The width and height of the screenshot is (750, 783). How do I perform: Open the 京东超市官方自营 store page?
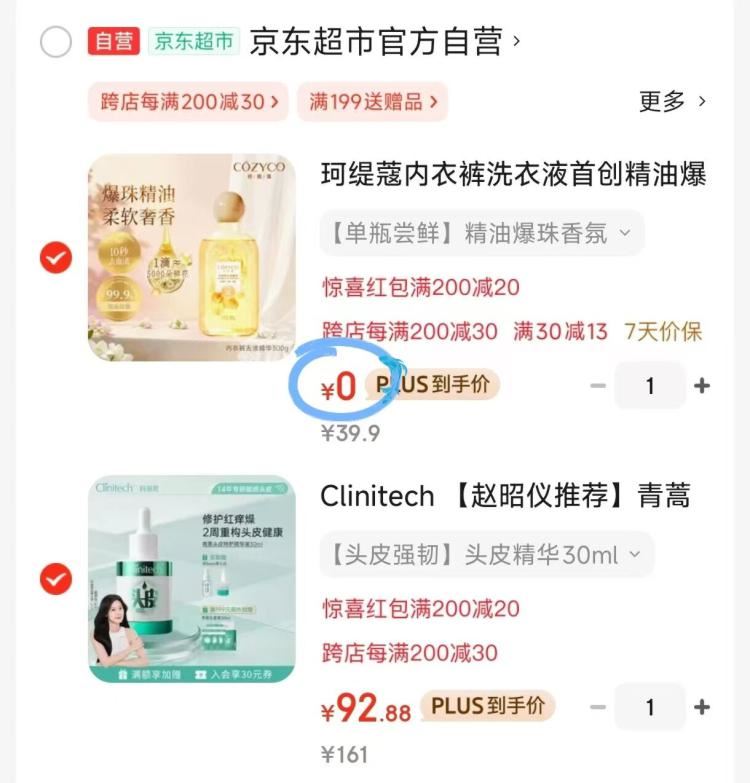(x=384, y=41)
